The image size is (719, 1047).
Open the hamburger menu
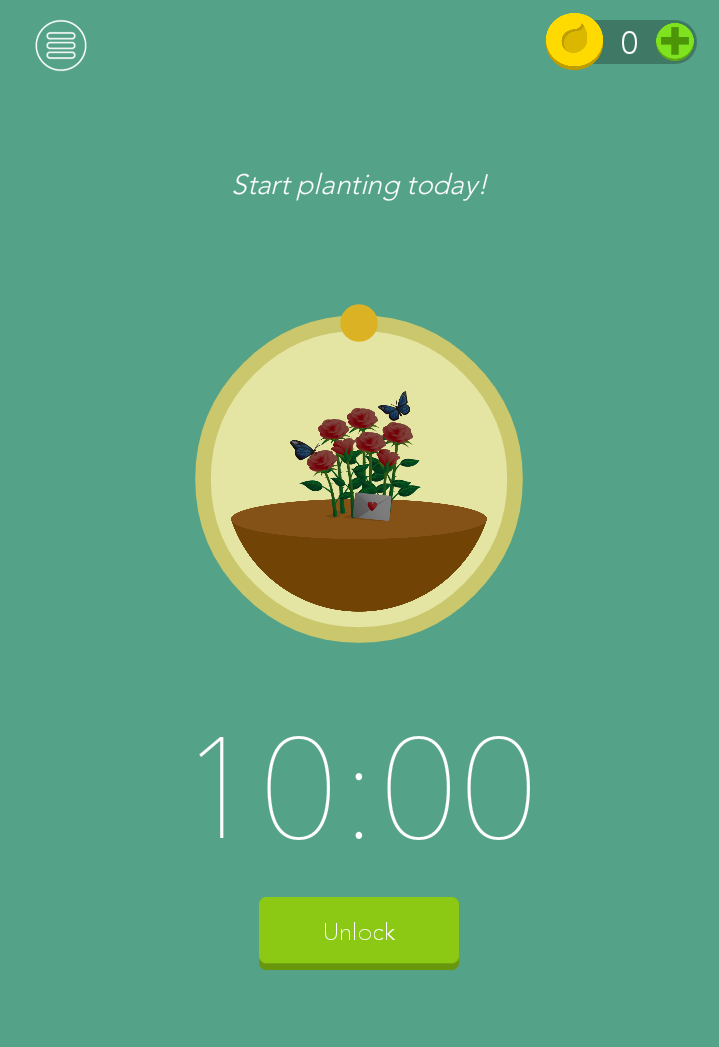tap(61, 45)
